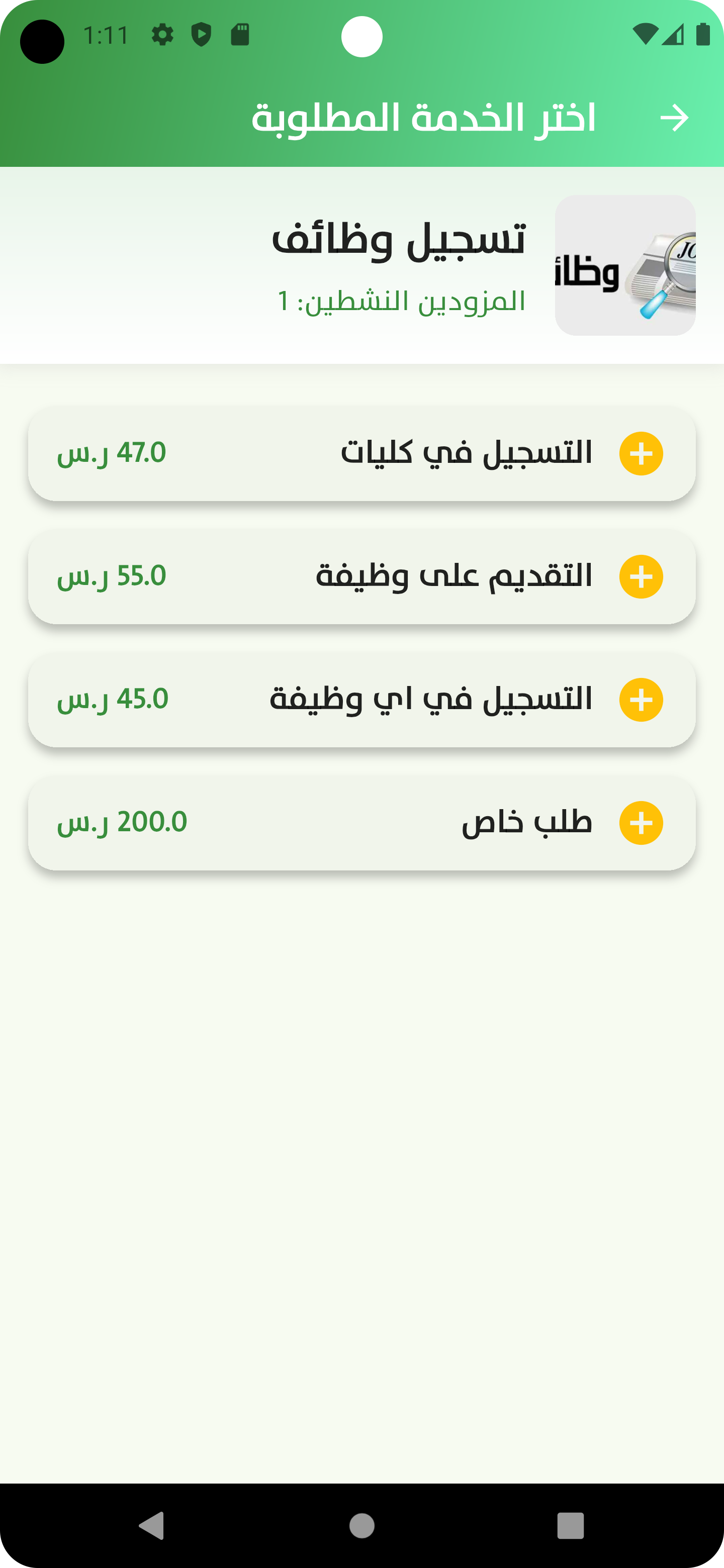
Task: Choose the التقديم على وظيفة service
Action: (x=361, y=576)
